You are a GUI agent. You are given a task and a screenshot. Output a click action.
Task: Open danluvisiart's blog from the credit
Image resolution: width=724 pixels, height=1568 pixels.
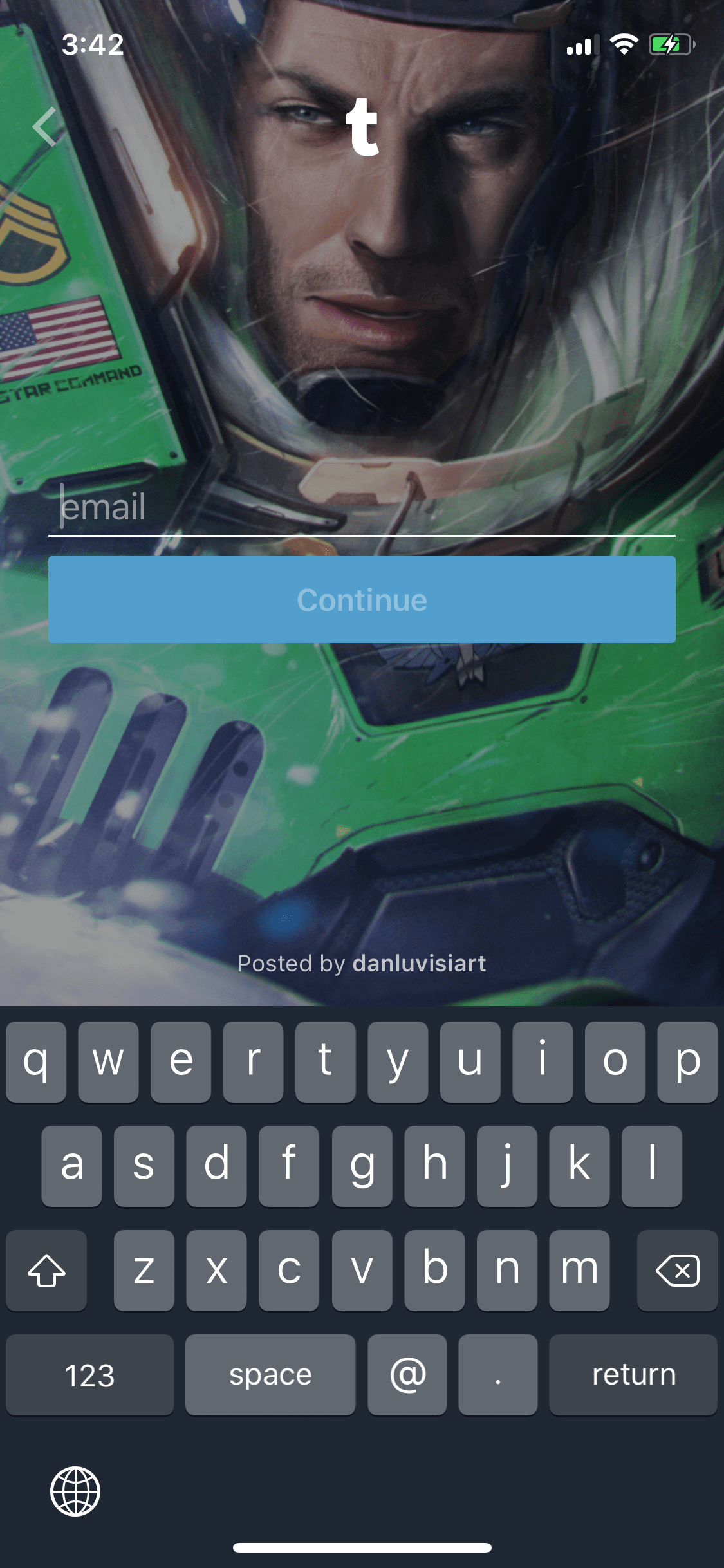point(419,963)
